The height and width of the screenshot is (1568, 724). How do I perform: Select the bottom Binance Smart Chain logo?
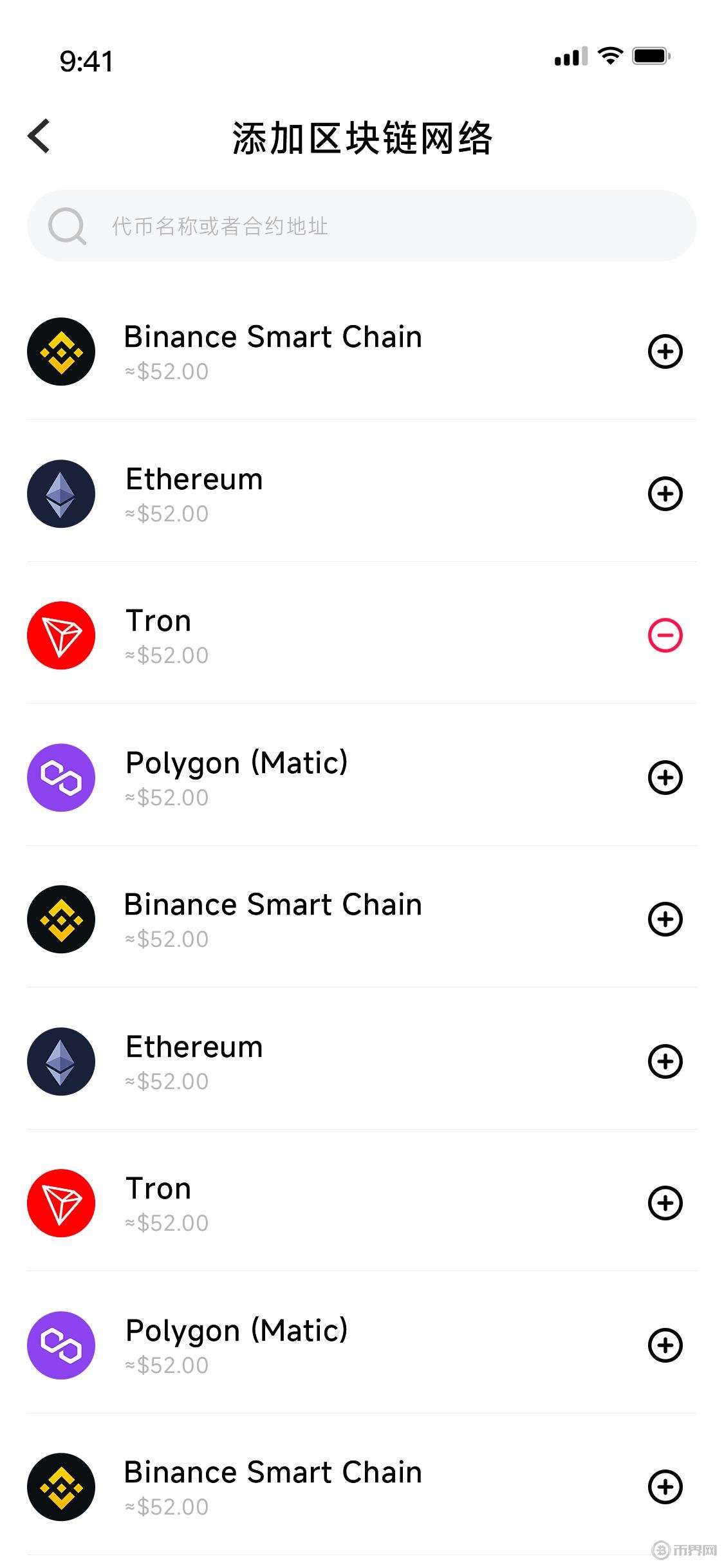click(x=61, y=1487)
